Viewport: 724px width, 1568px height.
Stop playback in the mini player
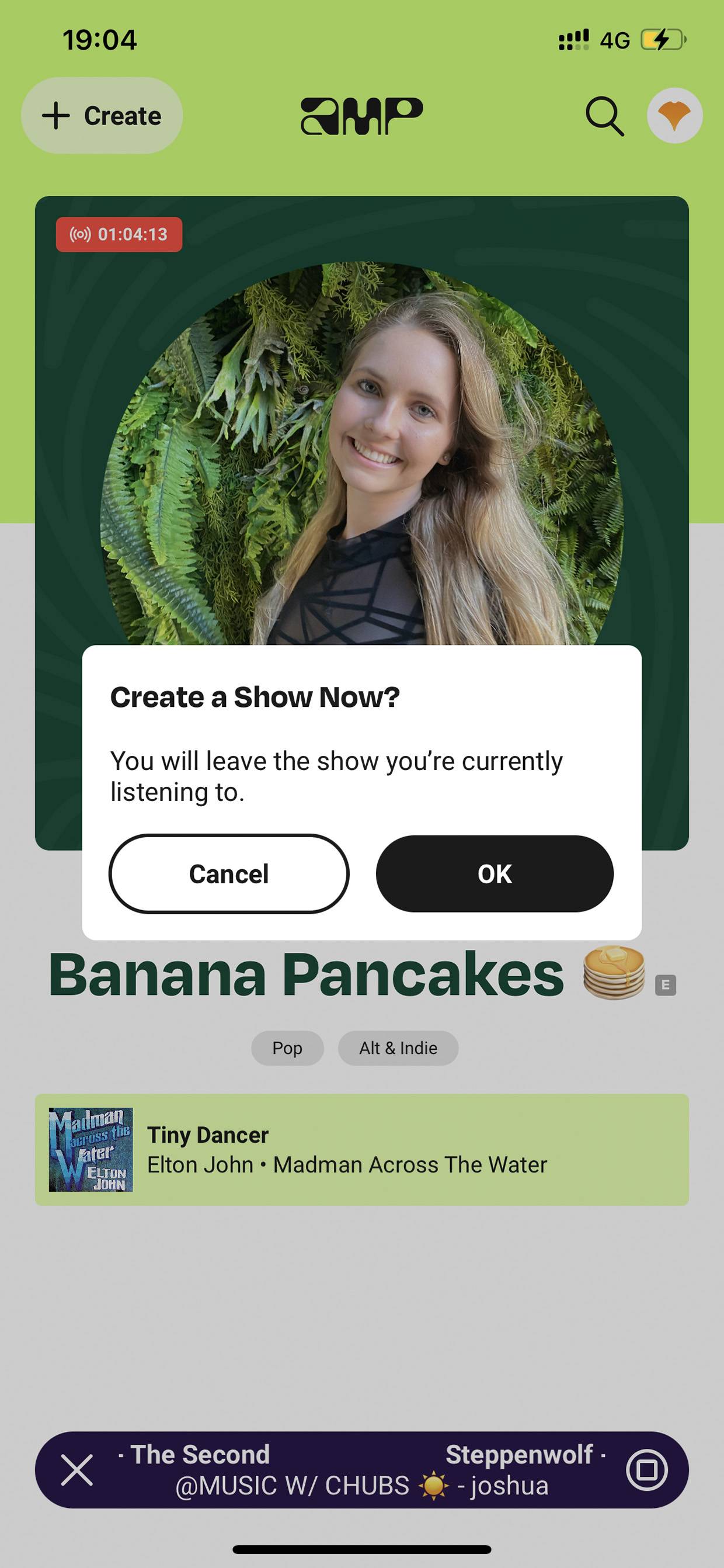coord(647,1470)
